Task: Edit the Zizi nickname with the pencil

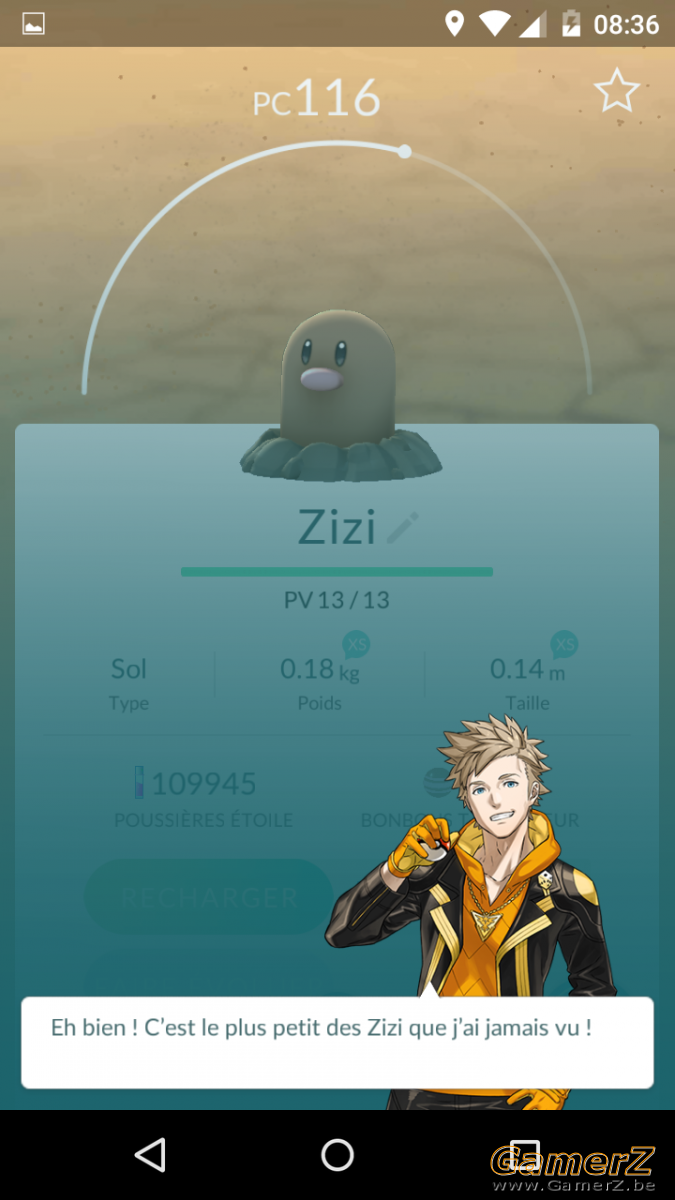Action: 402,527
